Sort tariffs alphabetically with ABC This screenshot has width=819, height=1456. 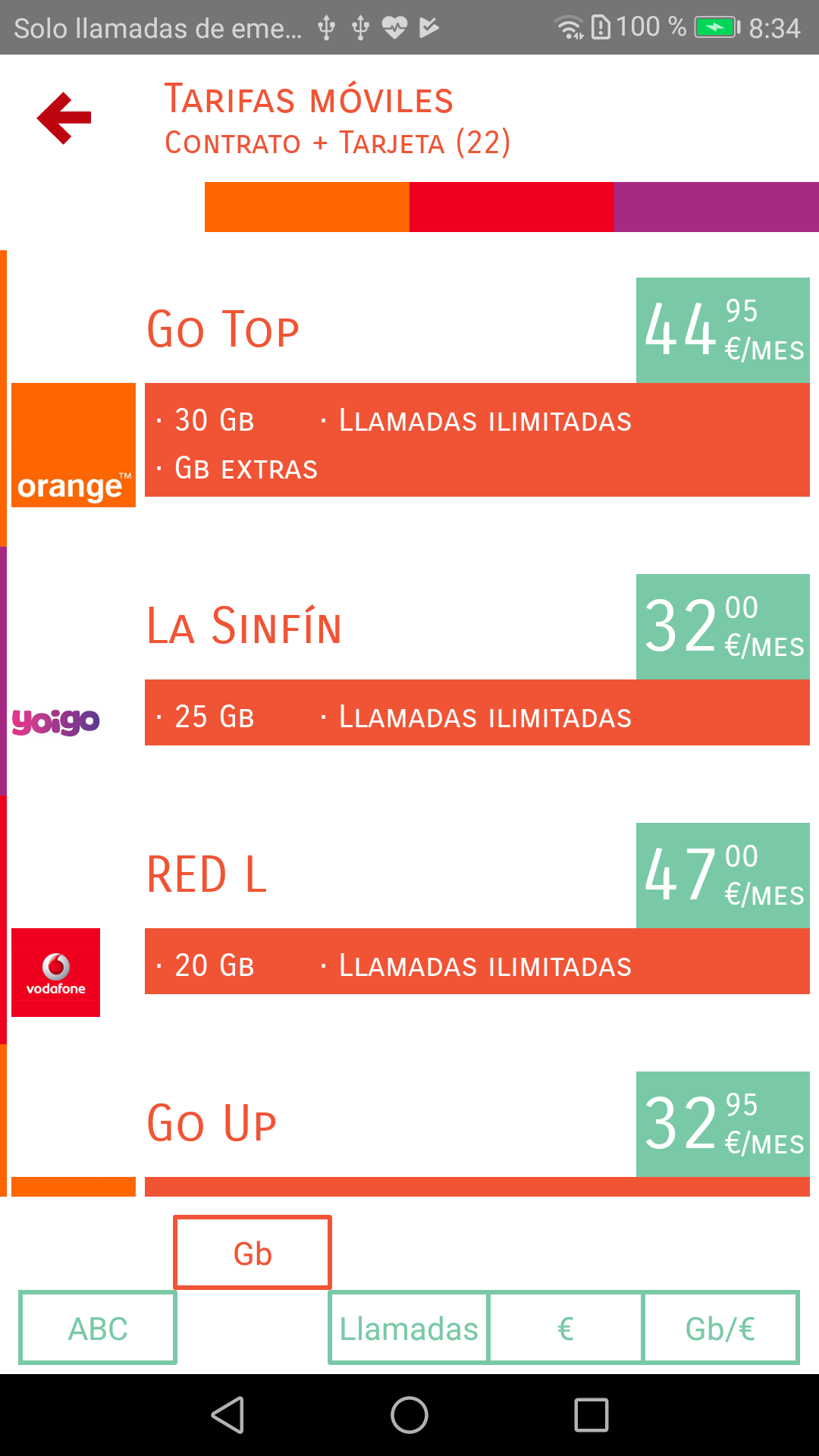(98, 1329)
